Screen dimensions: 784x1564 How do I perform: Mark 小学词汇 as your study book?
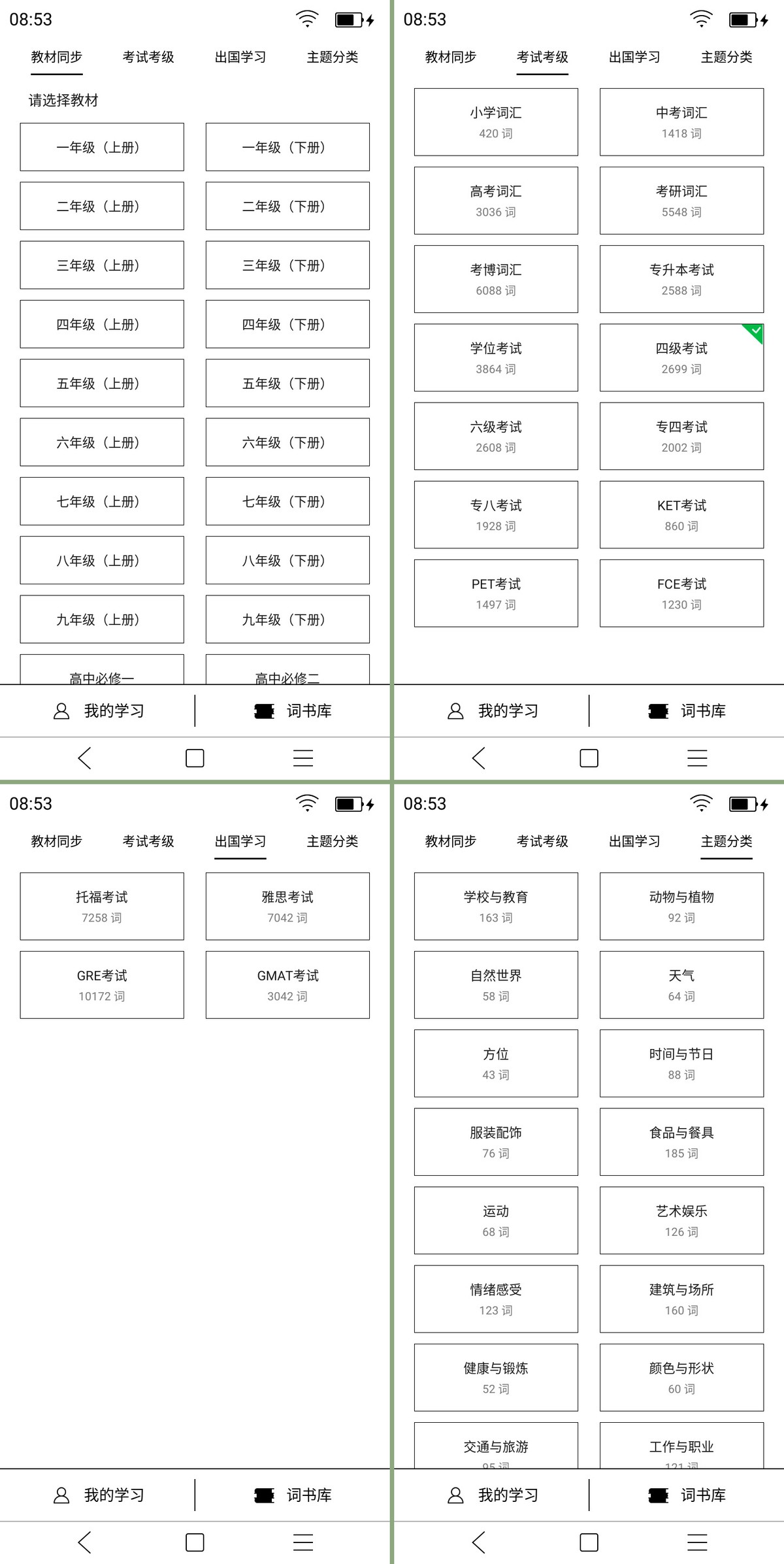[x=495, y=122]
